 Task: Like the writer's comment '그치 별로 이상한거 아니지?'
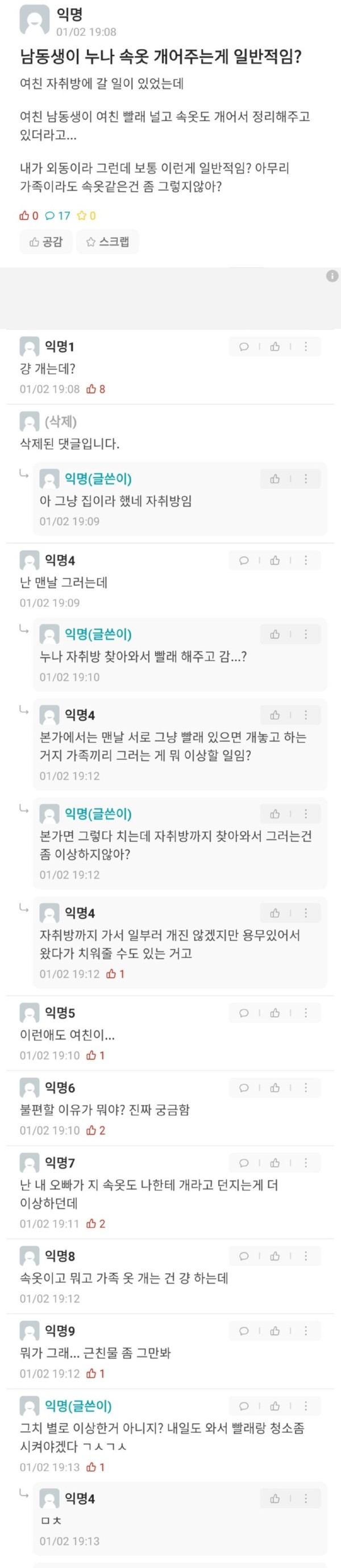275,1406
